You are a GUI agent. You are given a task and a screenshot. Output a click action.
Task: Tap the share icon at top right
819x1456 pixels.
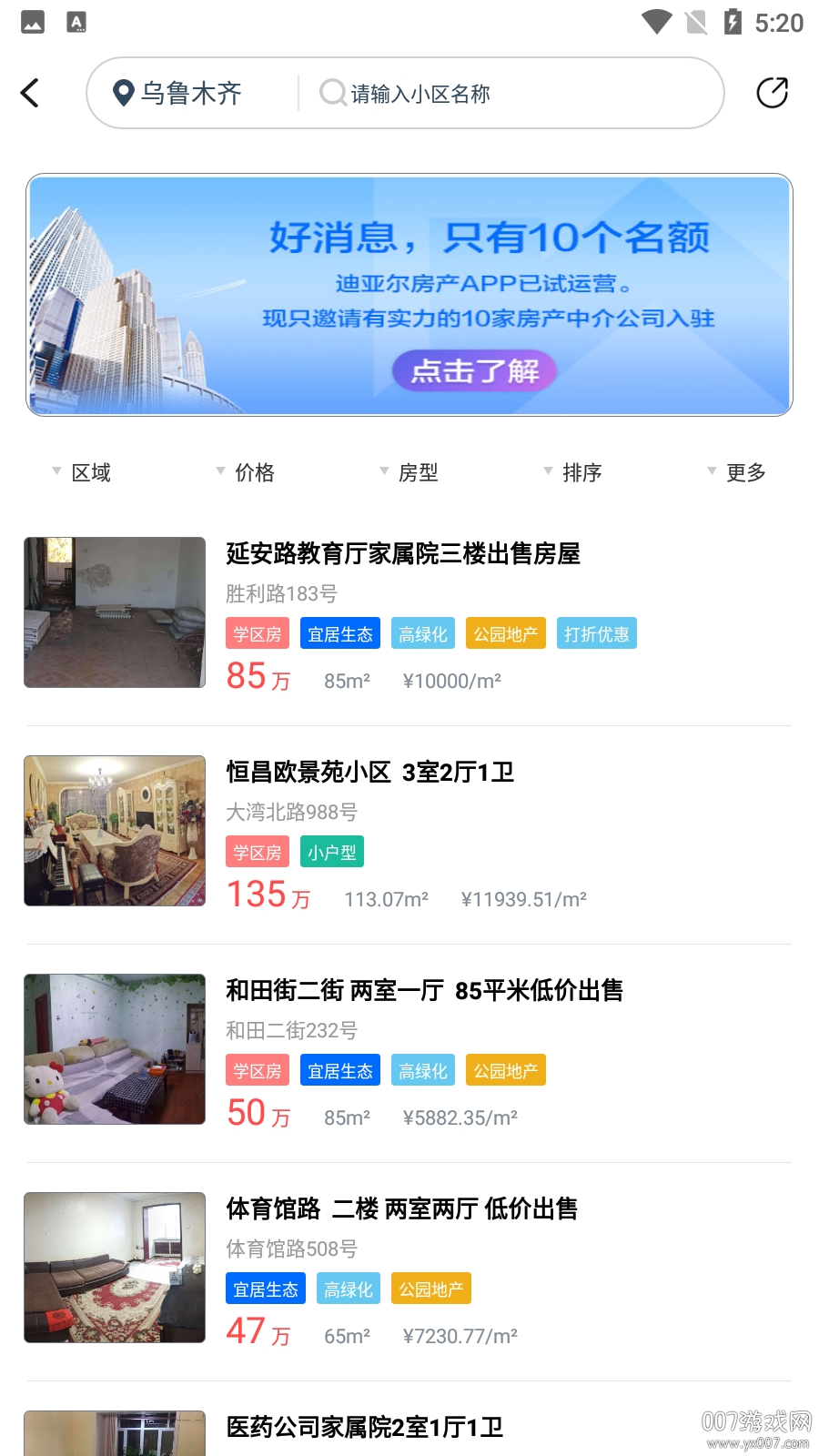(x=772, y=93)
